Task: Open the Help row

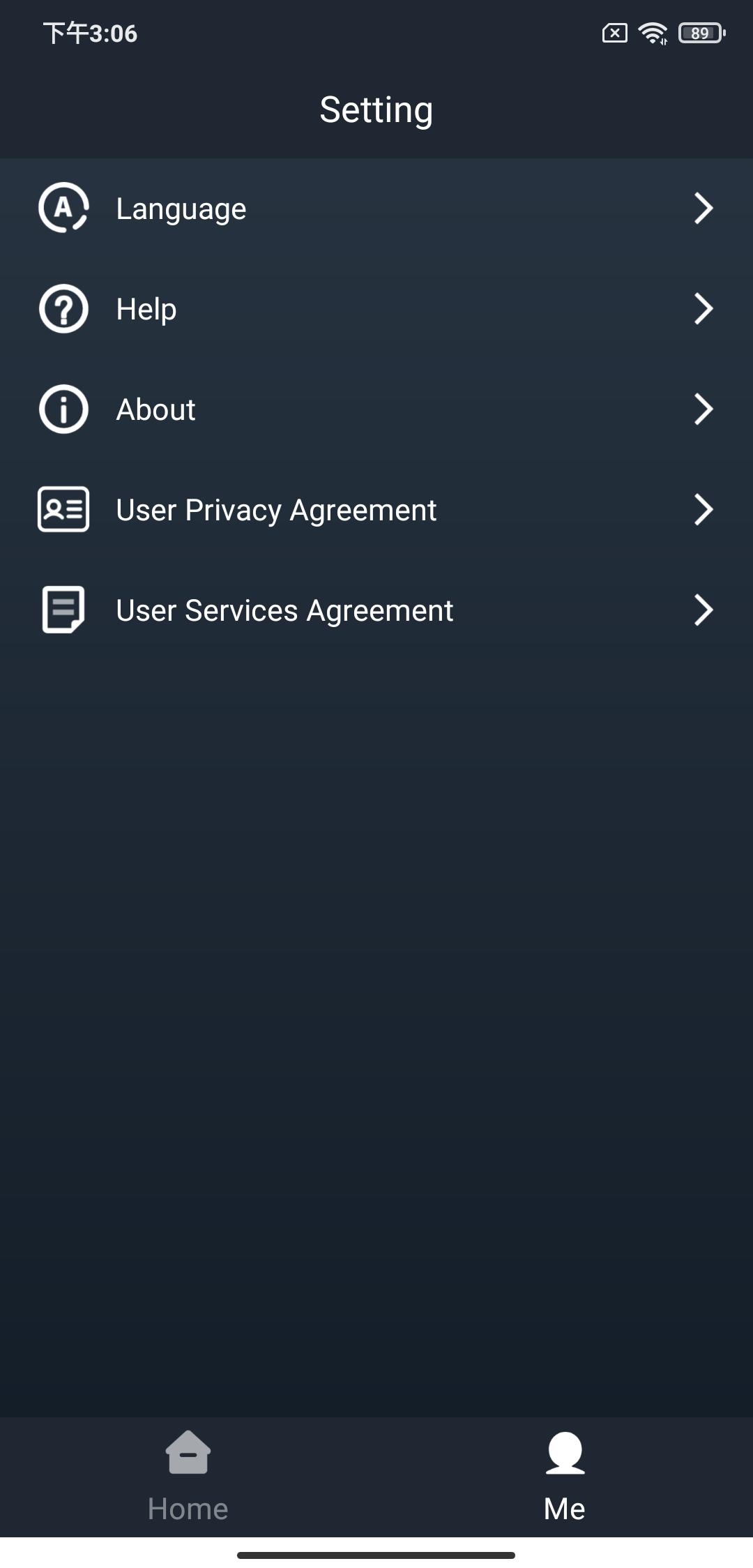Action: click(376, 308)
